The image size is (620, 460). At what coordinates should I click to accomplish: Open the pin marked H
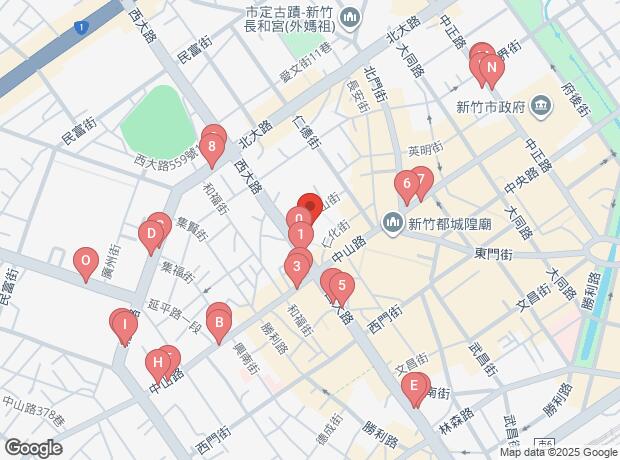[x=158, y=366]
